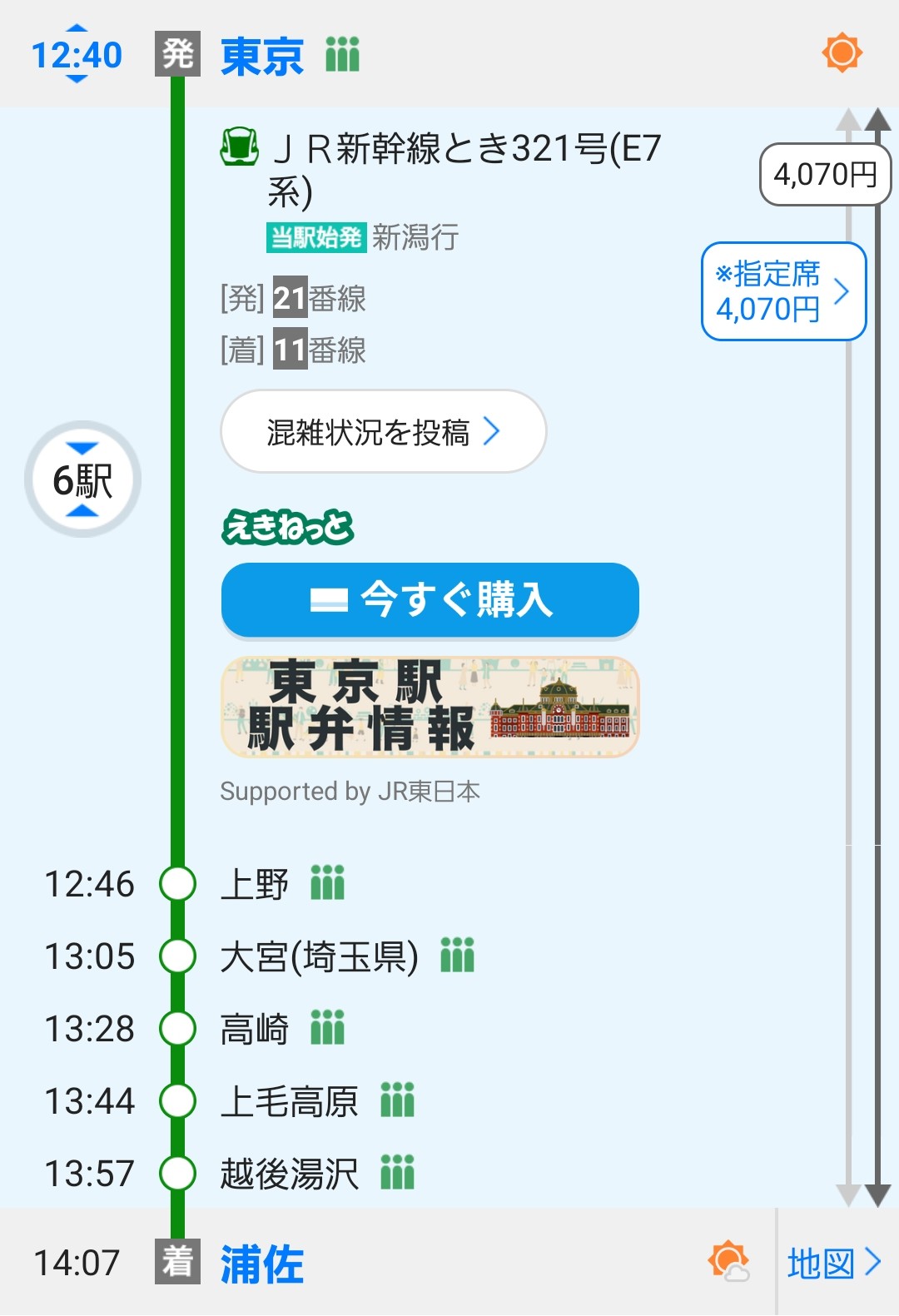Open Urasa (浦佐) station details
The width and height of the screenshot is (899, 1316).
click(261, 1264)
